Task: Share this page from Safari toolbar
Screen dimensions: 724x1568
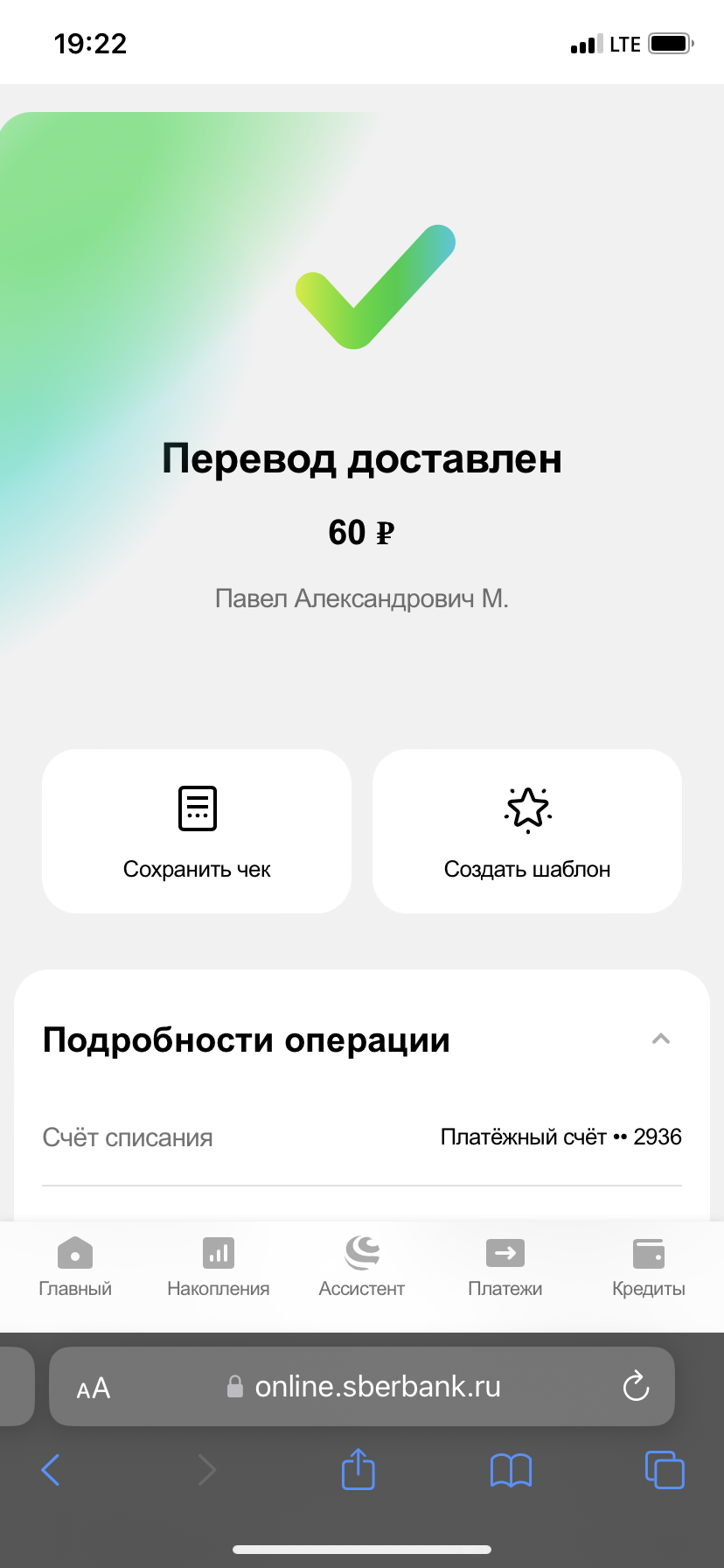Action: pyautogui.click(x=358, y=1469)
